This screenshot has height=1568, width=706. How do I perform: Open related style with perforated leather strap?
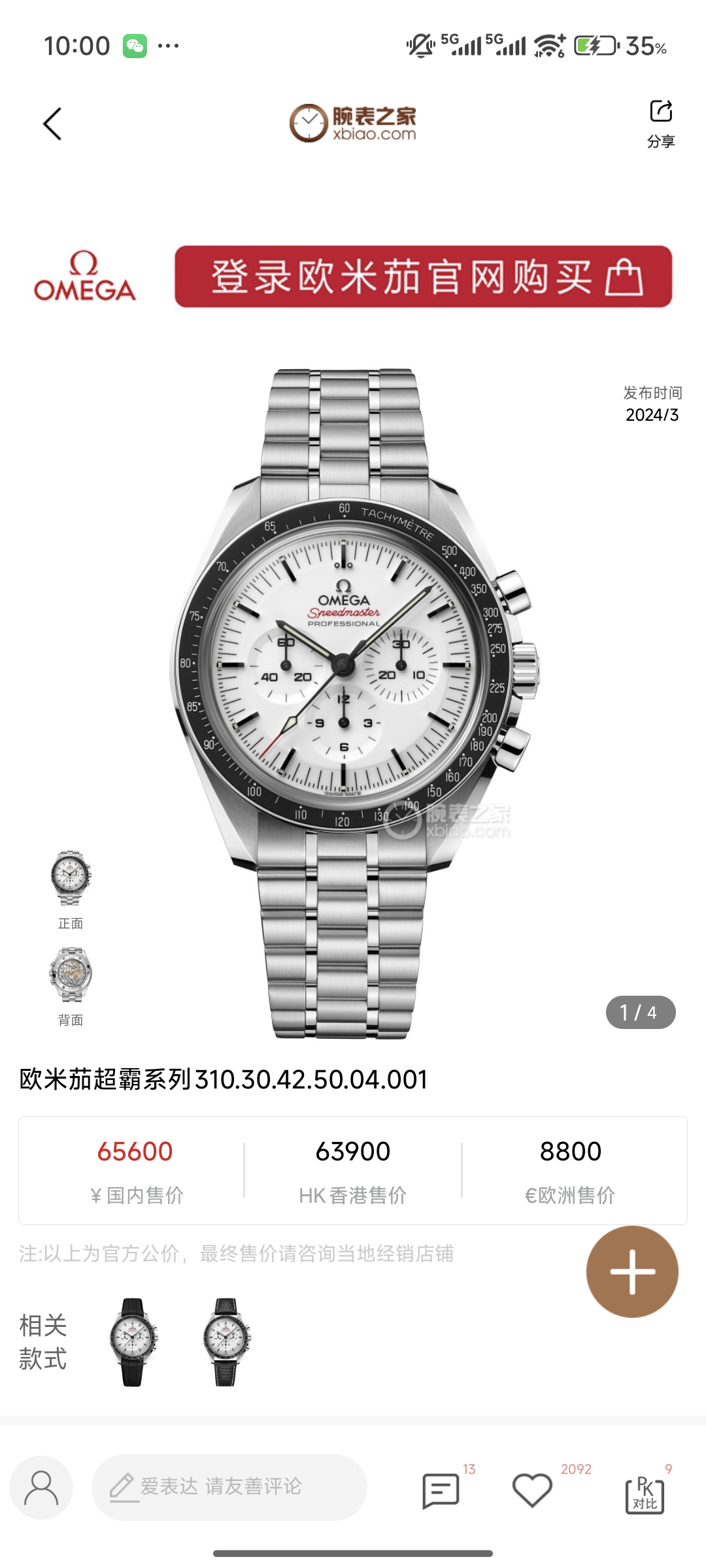[226, 1342]
